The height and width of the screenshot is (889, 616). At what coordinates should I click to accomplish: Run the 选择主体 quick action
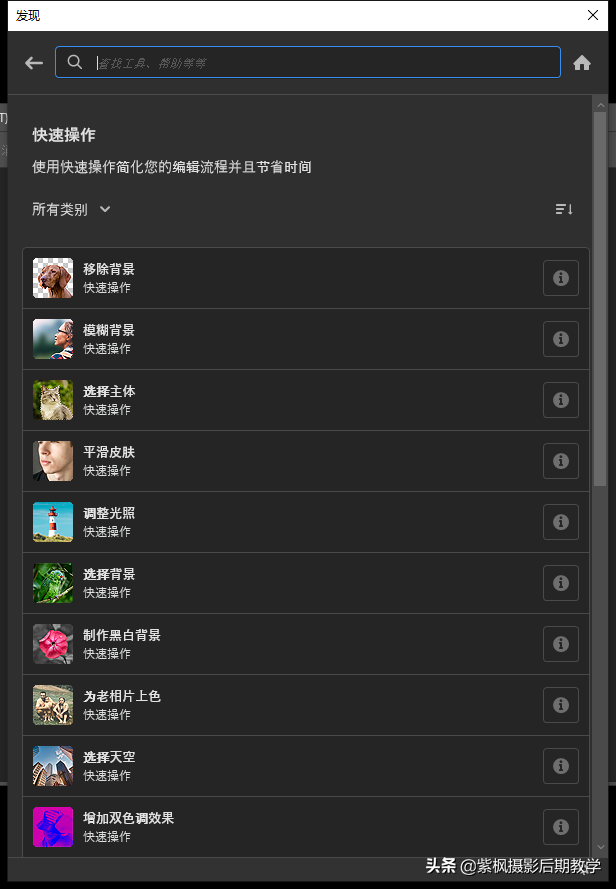pos(109,391)
